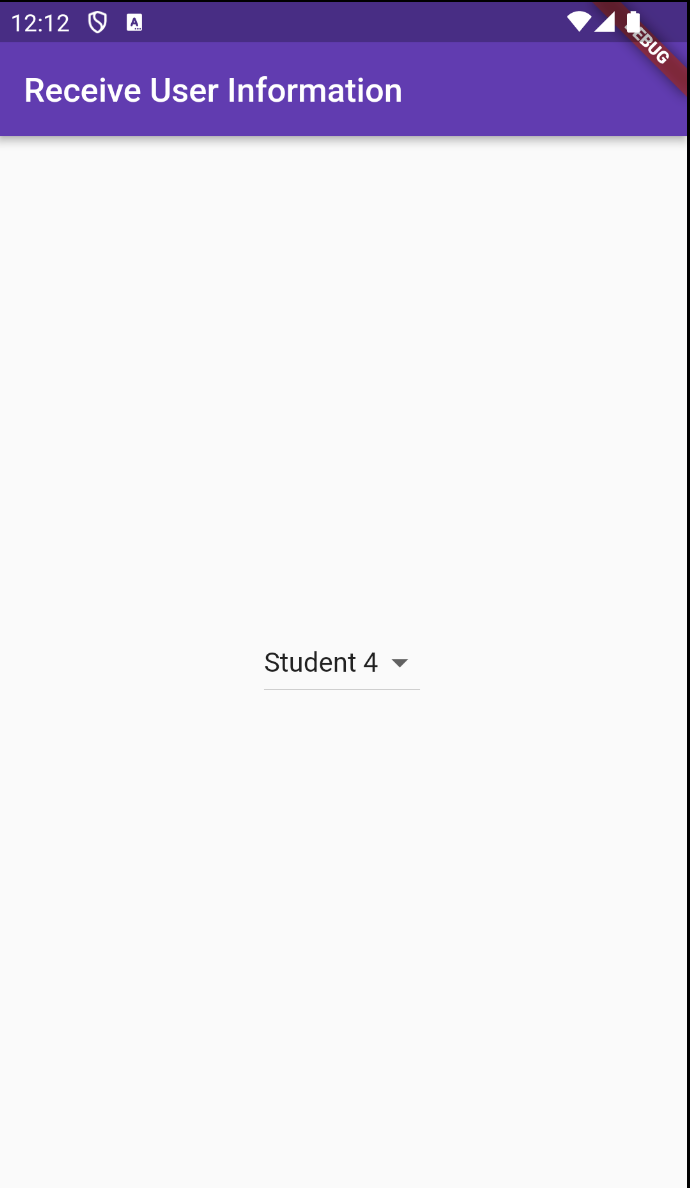Screen dimensions: 690x1188
Task: Expand the Student 4 dropdown
Action: (x=340, y=663)
